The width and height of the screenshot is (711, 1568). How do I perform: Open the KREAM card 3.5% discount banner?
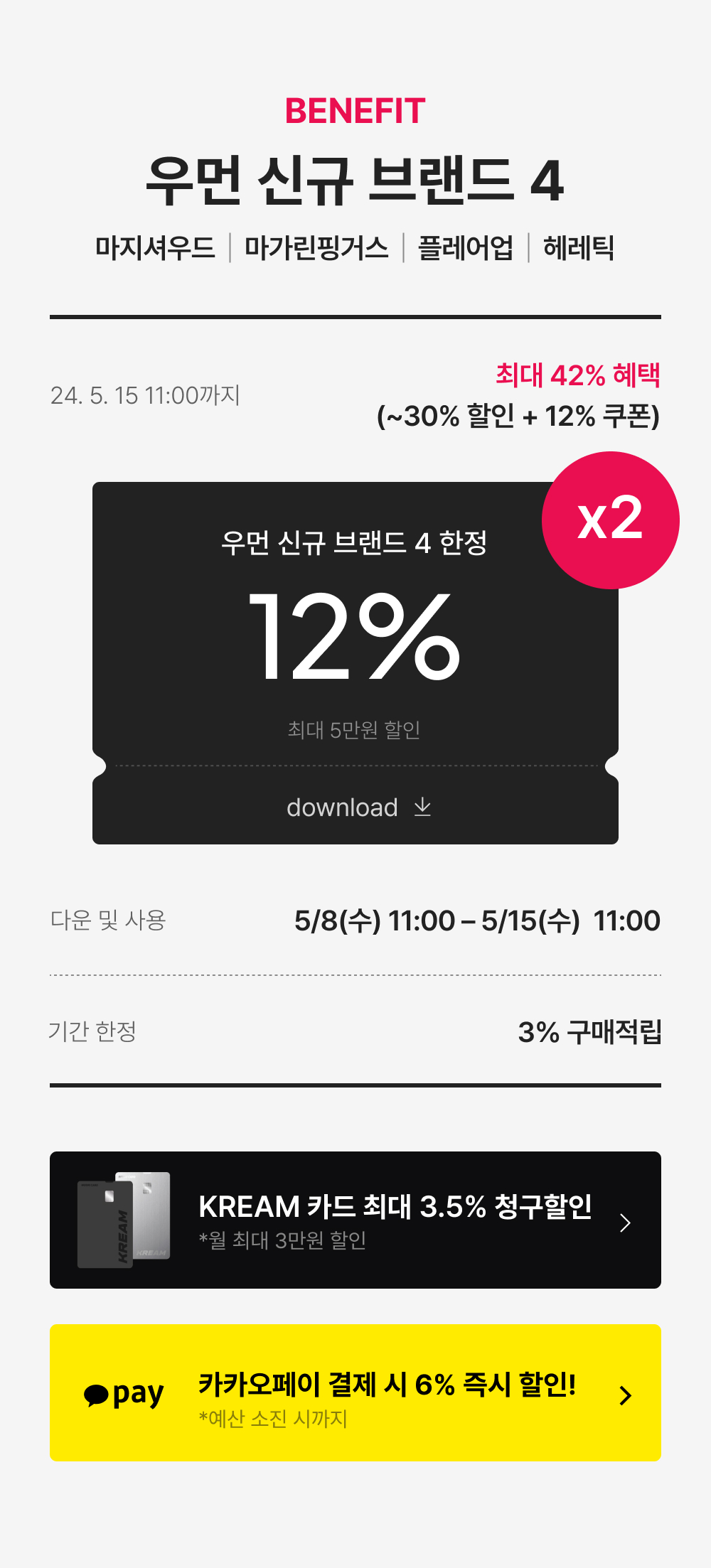[355, 1220]
